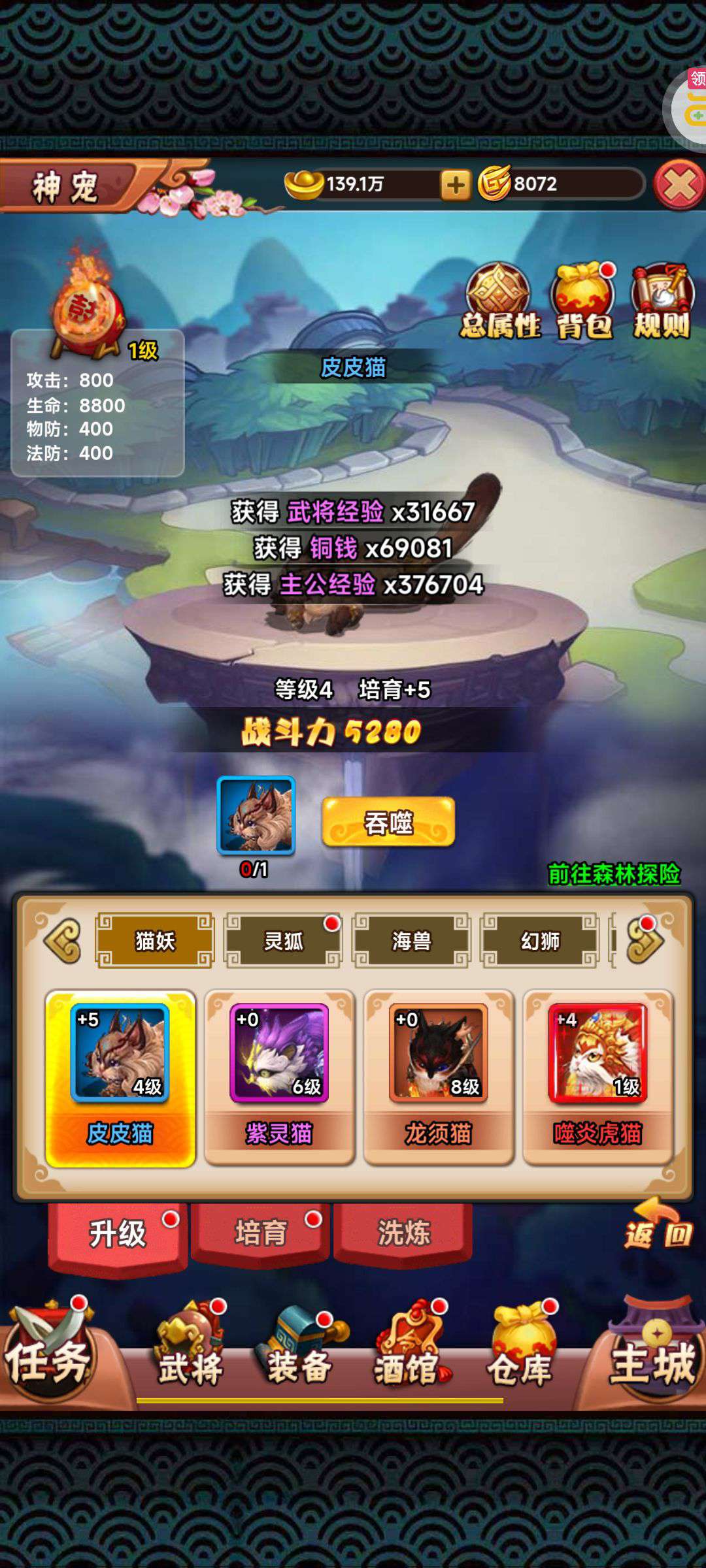Go to 前往森林探险 forest adventure

[x=614, y=874]
